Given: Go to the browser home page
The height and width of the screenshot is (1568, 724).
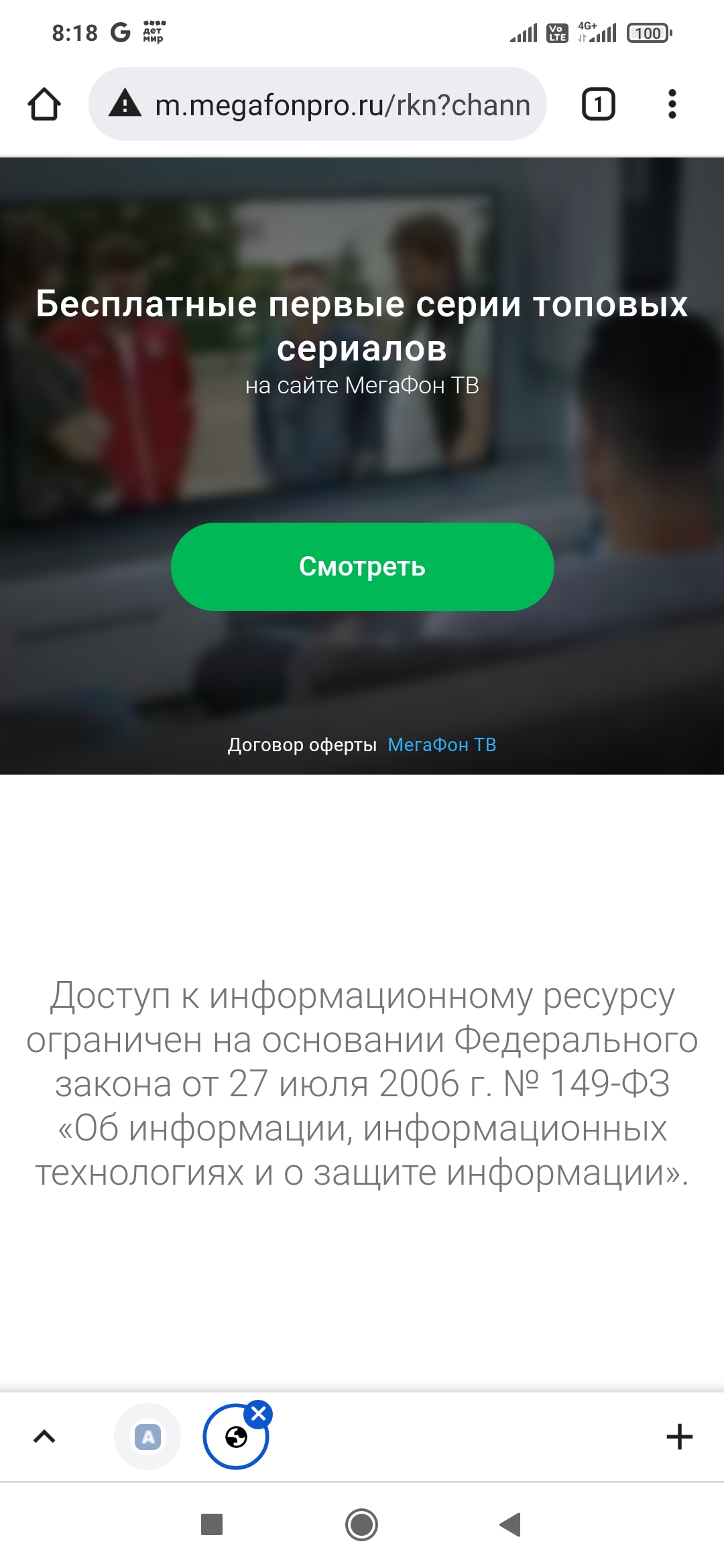Looking at the screenshot, I should tap(44, 105).
